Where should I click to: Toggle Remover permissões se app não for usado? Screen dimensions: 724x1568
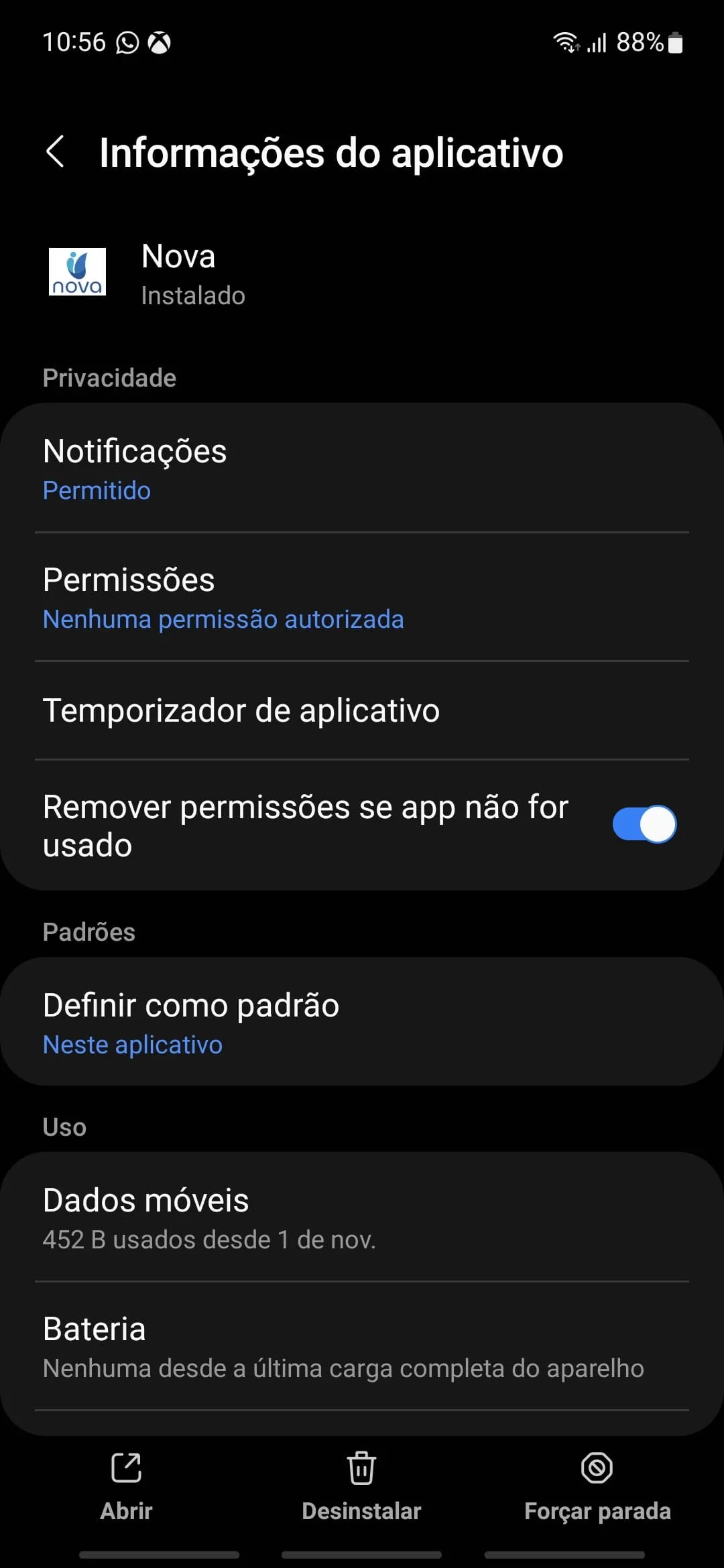point(644,824)
